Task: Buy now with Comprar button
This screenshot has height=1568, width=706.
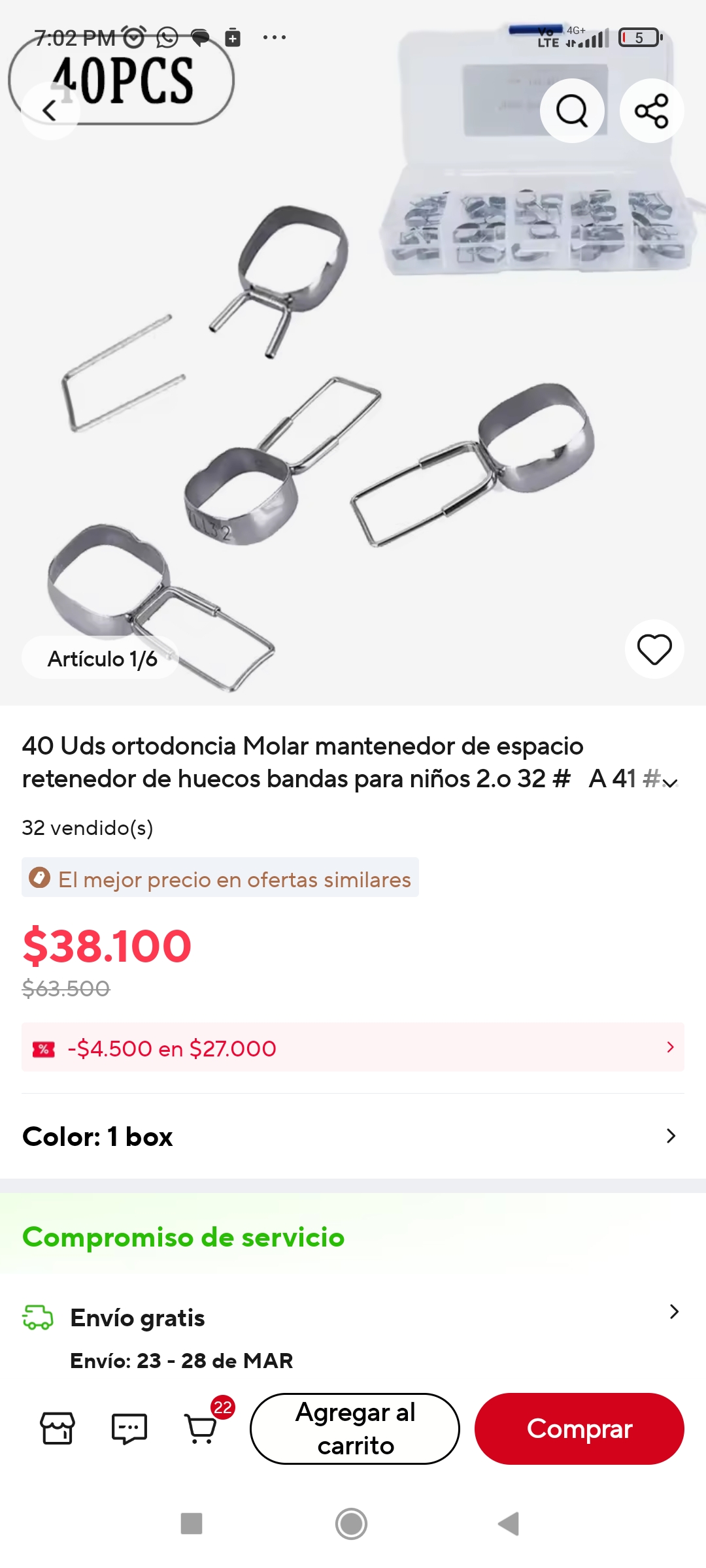Action: click(579, 1429)
